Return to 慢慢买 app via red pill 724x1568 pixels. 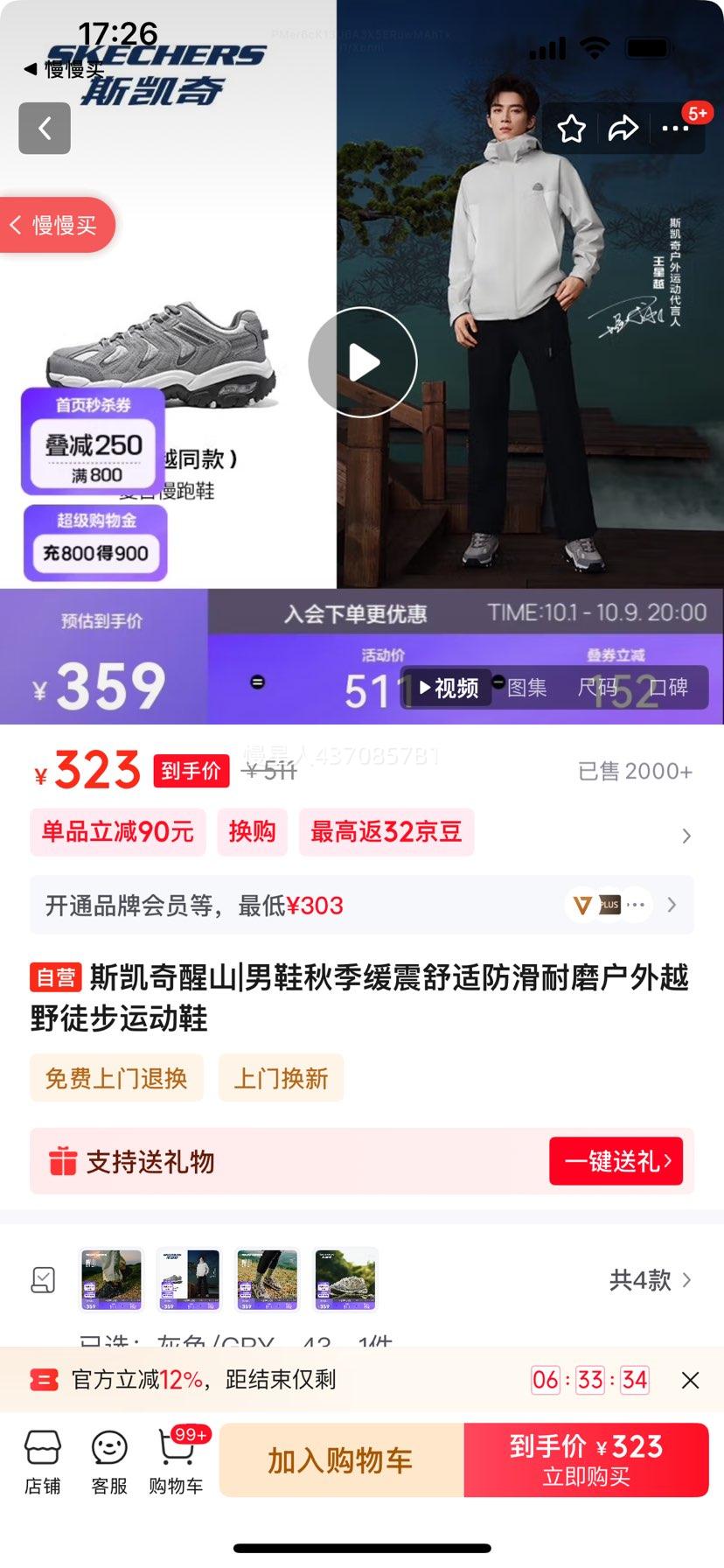(x=58, y=226)
